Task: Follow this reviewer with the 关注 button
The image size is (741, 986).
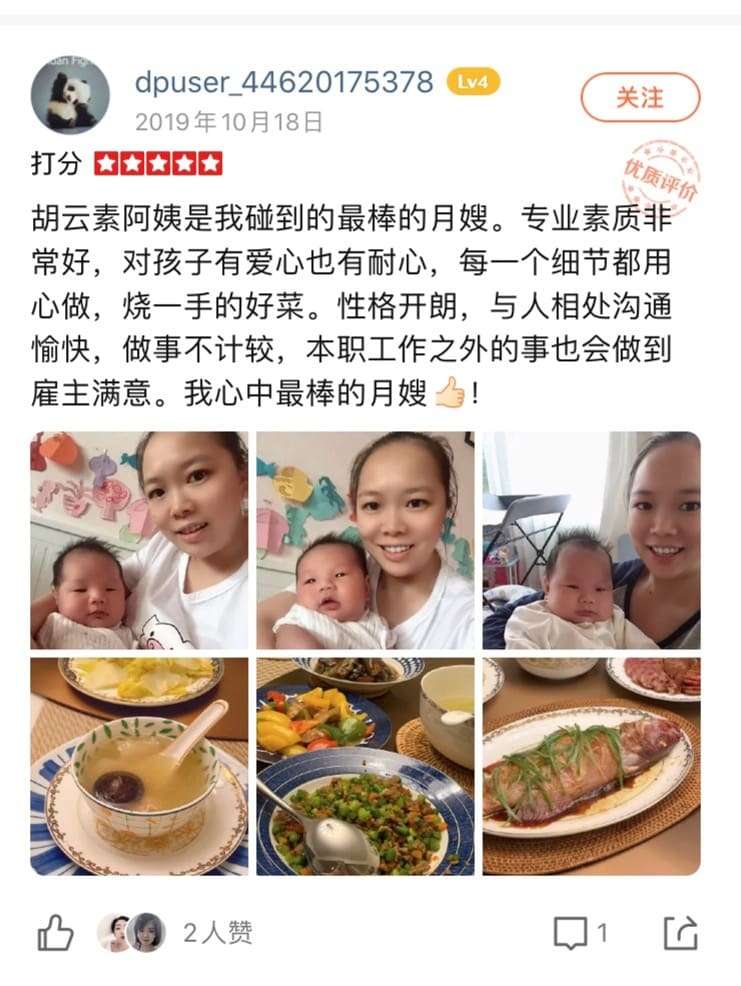Action: tap(640, 98)
